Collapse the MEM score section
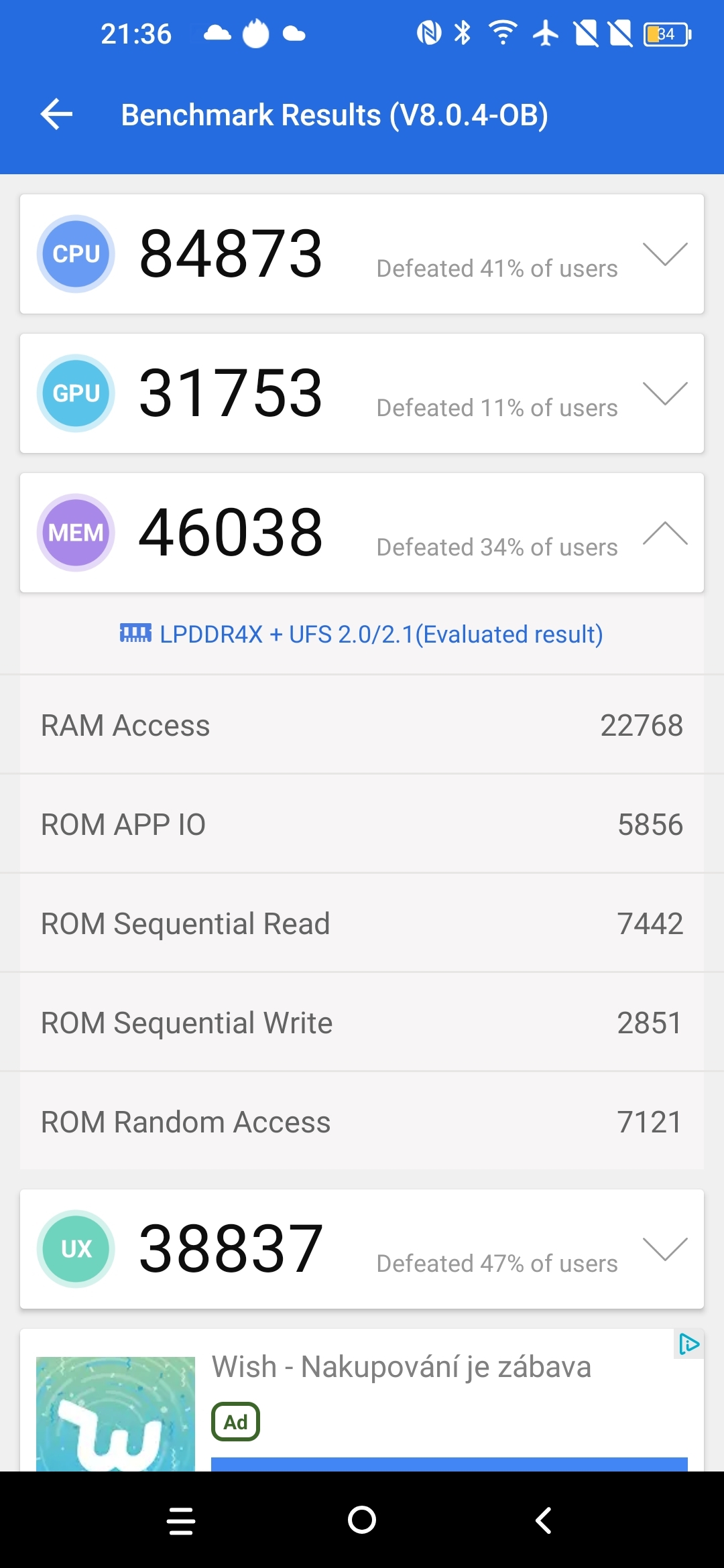This screenshot has width=724, height=1568. click(664, 533)
